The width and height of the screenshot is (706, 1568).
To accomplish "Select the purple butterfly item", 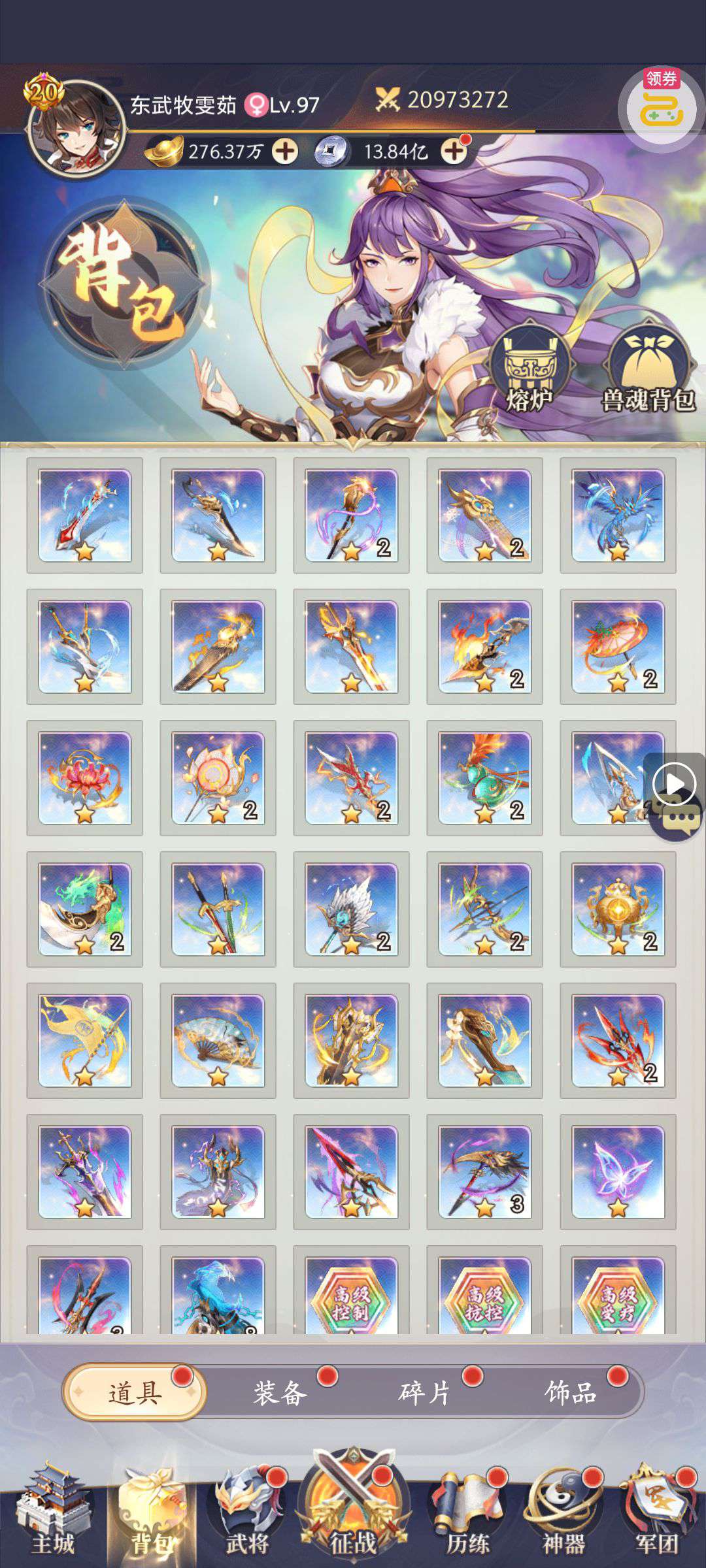I will [x=618, y=1171].
